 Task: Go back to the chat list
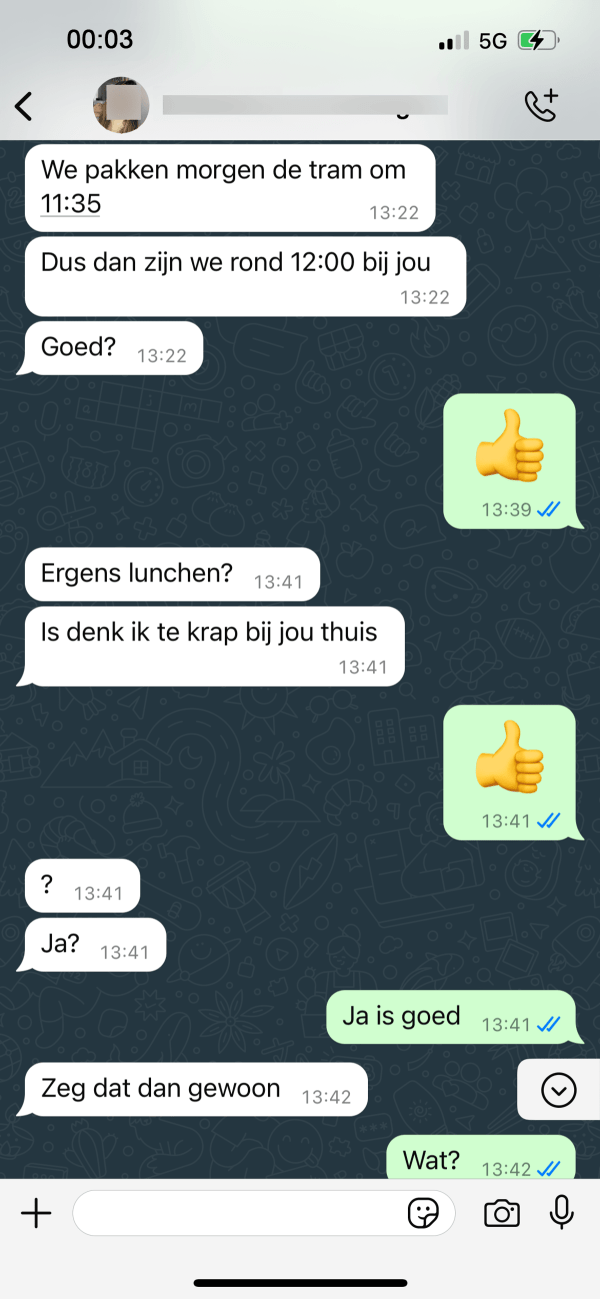[24, 106]
